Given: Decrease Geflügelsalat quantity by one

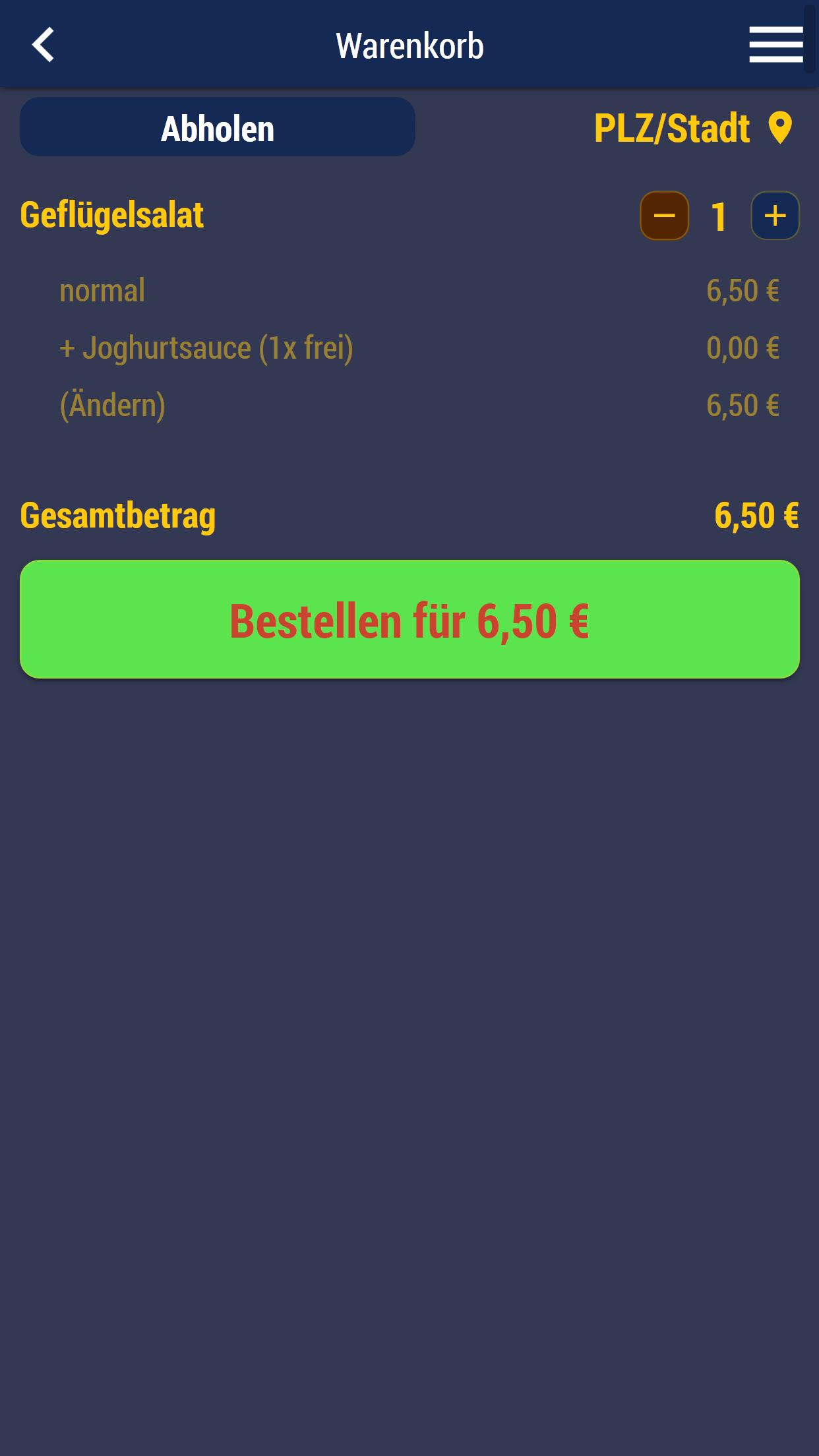Looking at the screenshot, I should (x=664, y=216).
